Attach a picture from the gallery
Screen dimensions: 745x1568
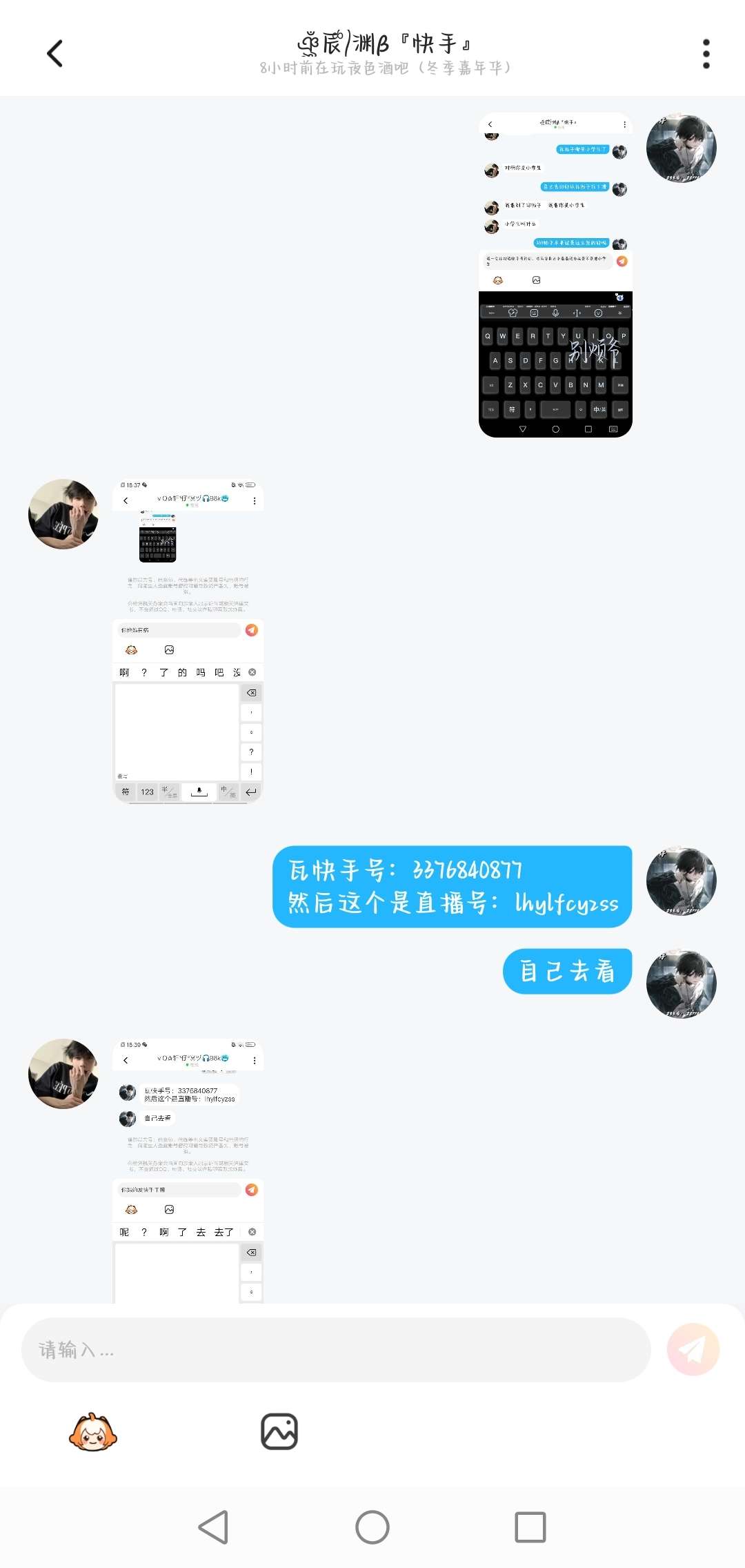pyautogui.click(x=279, y=1431)
